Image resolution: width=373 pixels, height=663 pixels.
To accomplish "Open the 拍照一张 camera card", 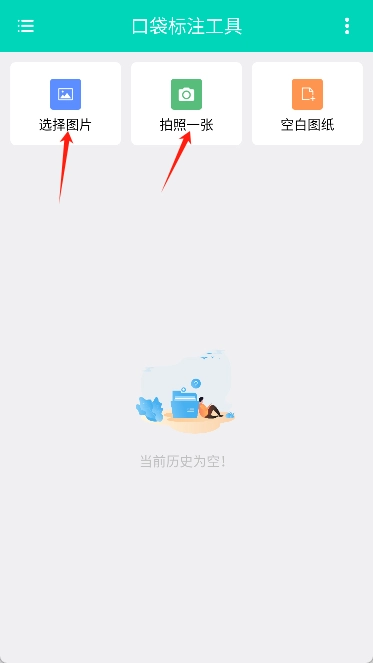I will pyautogui.click(x=186, y=104).
